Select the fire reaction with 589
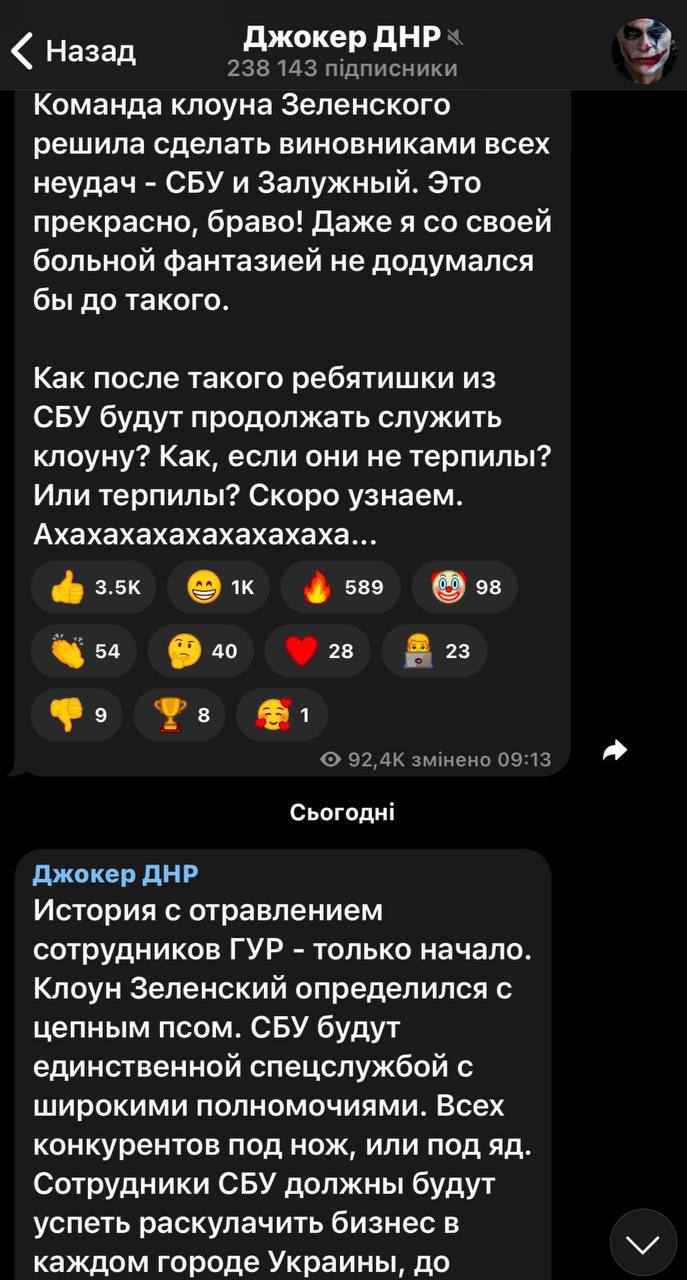This screenshot has height=1280, width=687. (x=340, y=587)
